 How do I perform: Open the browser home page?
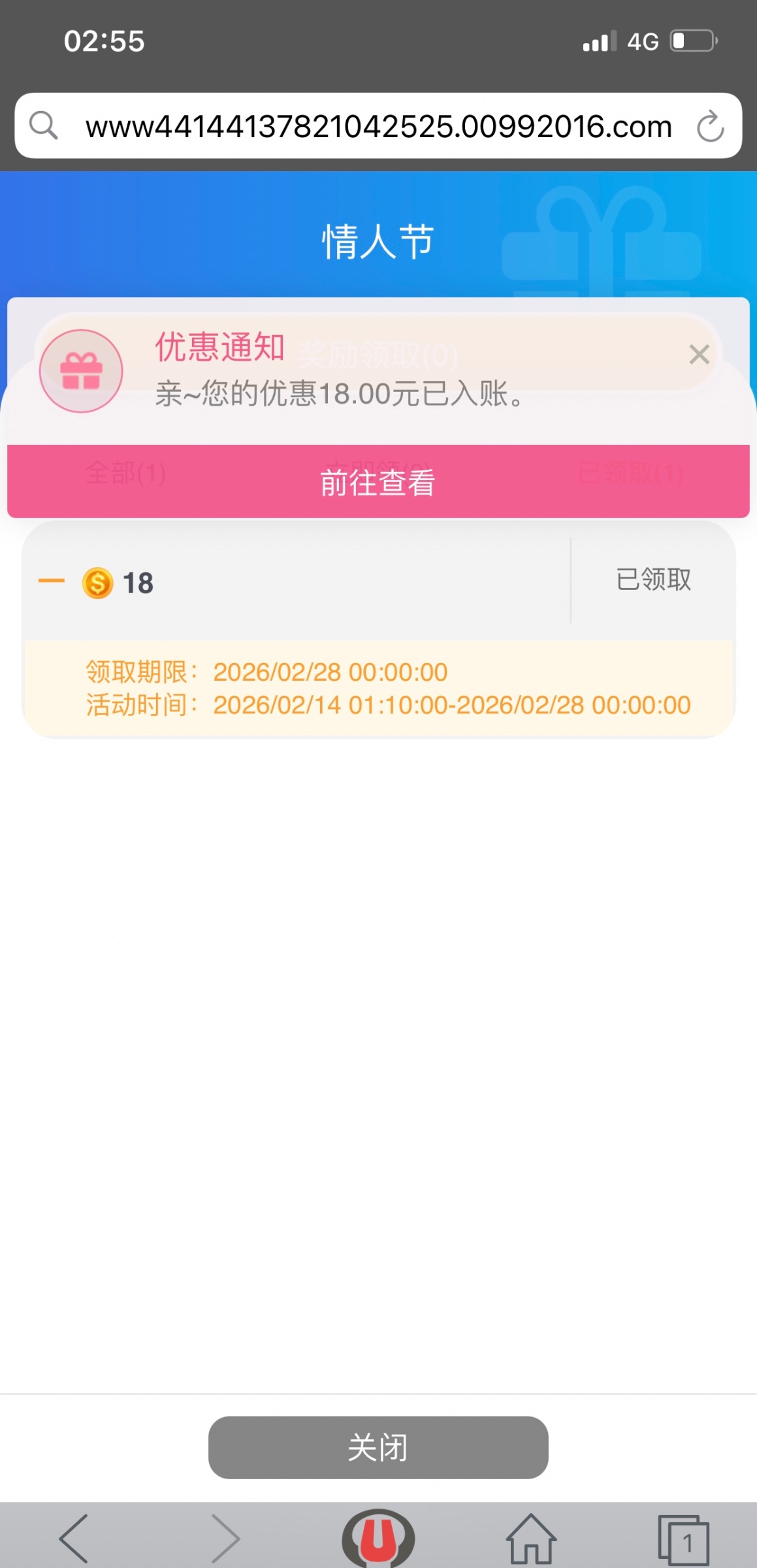(531, 1539)
